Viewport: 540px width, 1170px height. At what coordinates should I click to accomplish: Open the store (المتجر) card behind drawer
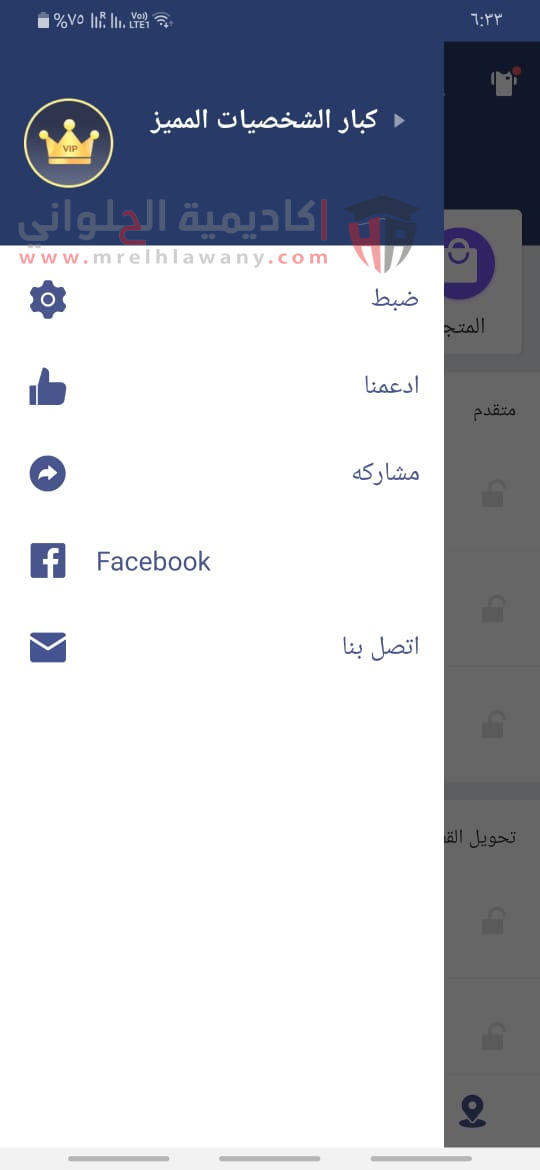click(x=483, y=282)
